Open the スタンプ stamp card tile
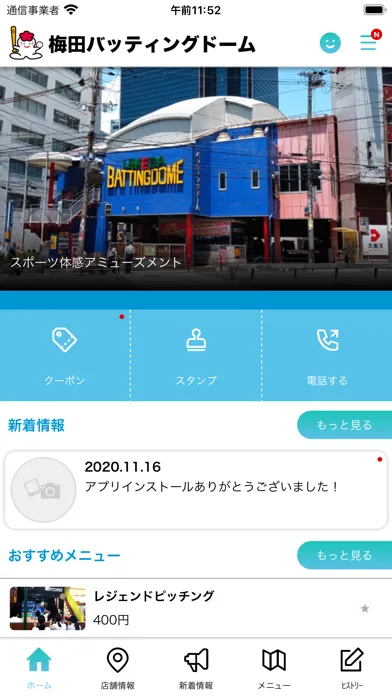 coord(196,356)
